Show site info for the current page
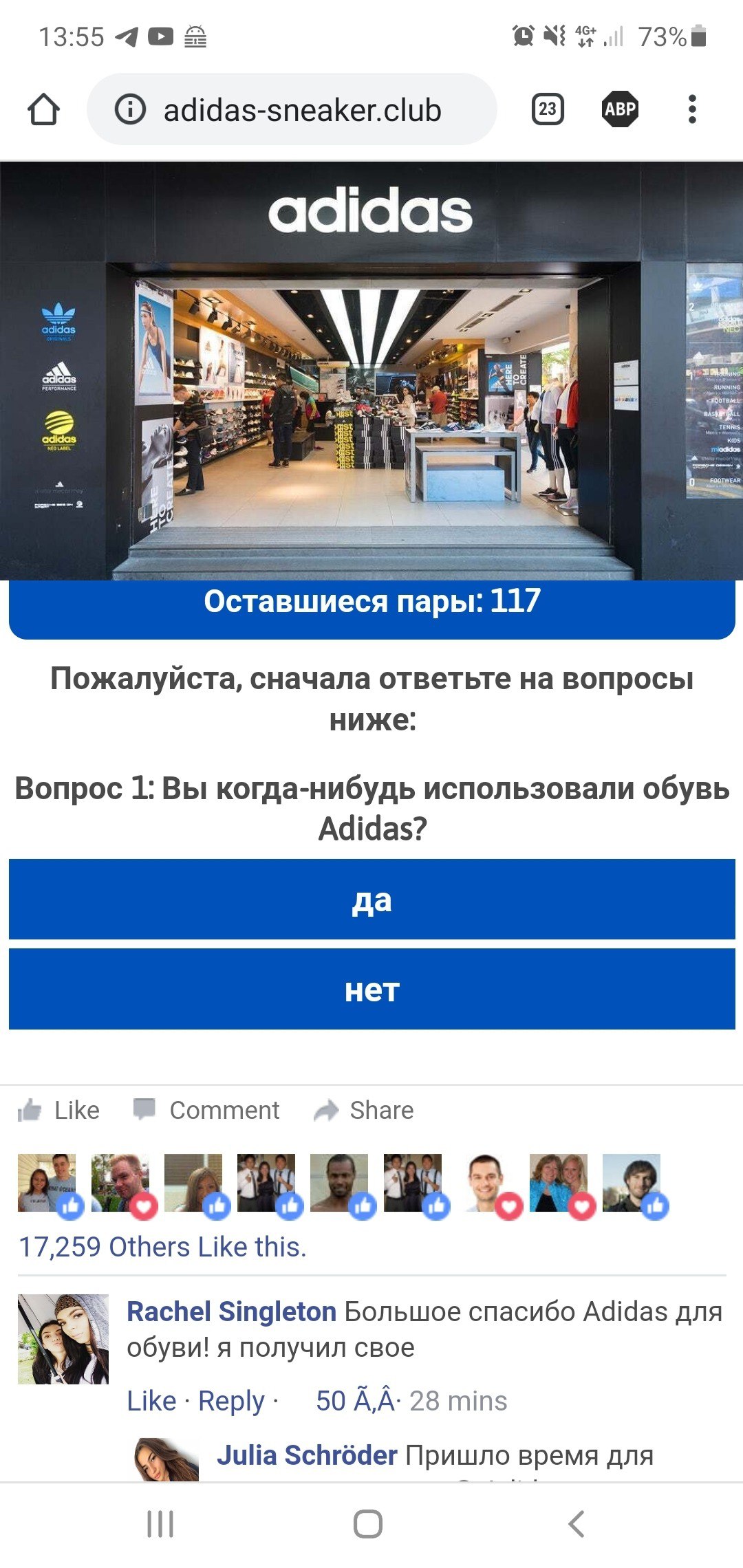The width and height of the screenshot is (743, 1568). click(x=130, y=109)
